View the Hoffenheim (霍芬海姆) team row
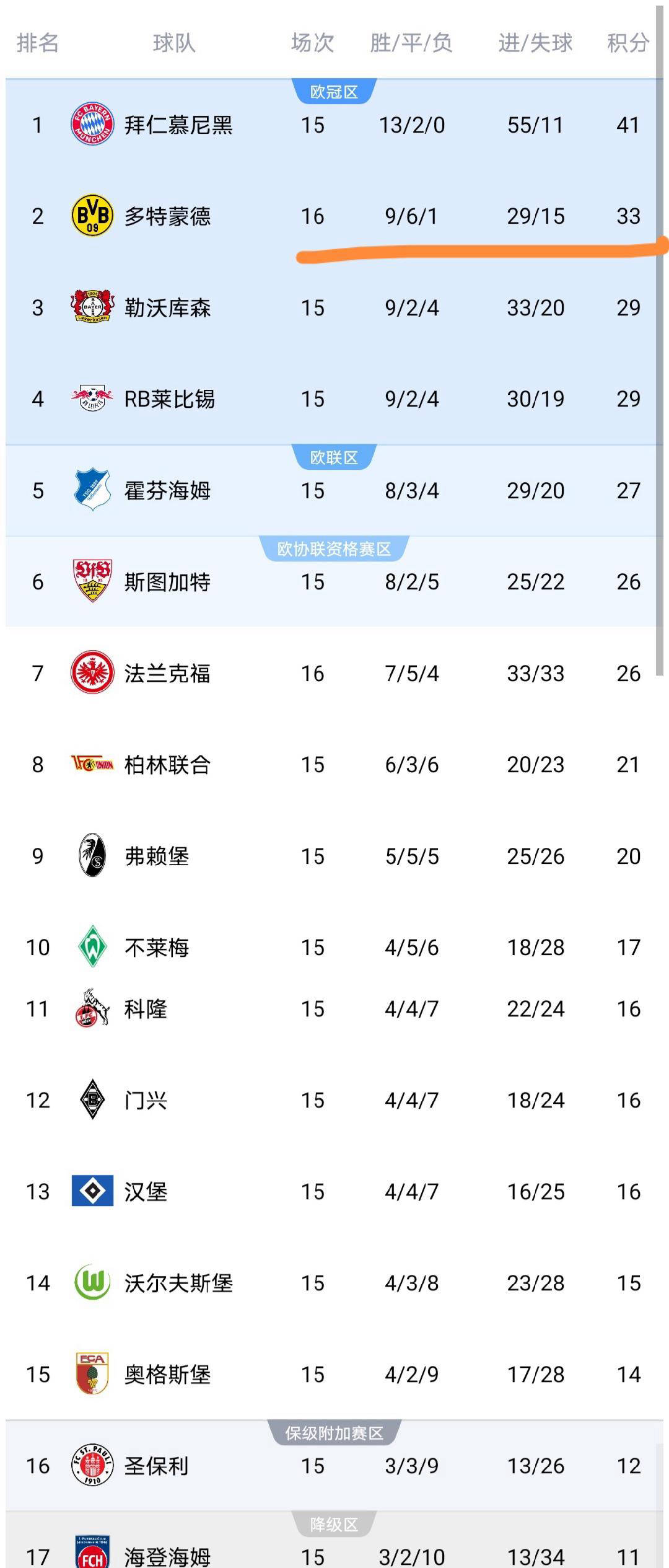This screenshot has width=669, height=1568. pos(167,491)
